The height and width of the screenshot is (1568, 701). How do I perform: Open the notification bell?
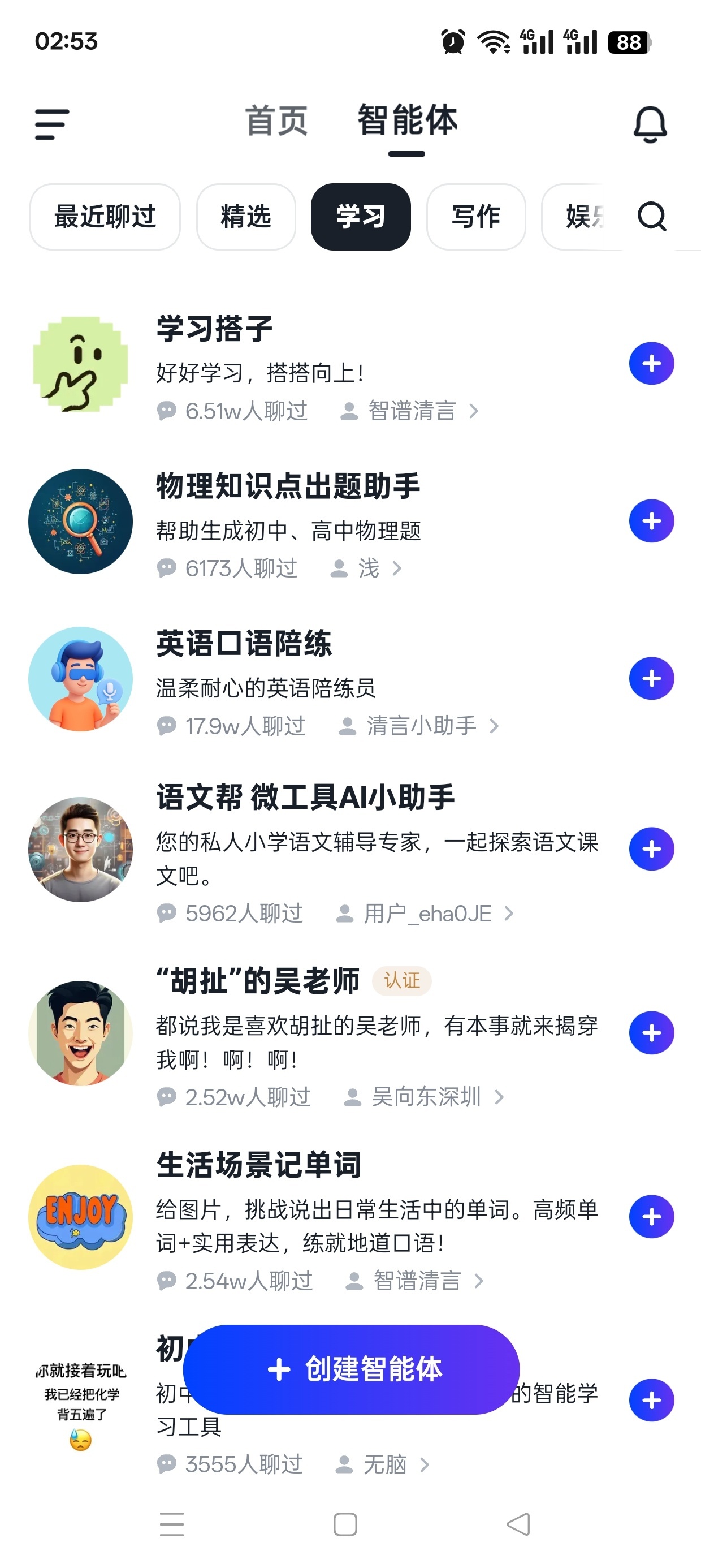[x=651, y=123]
